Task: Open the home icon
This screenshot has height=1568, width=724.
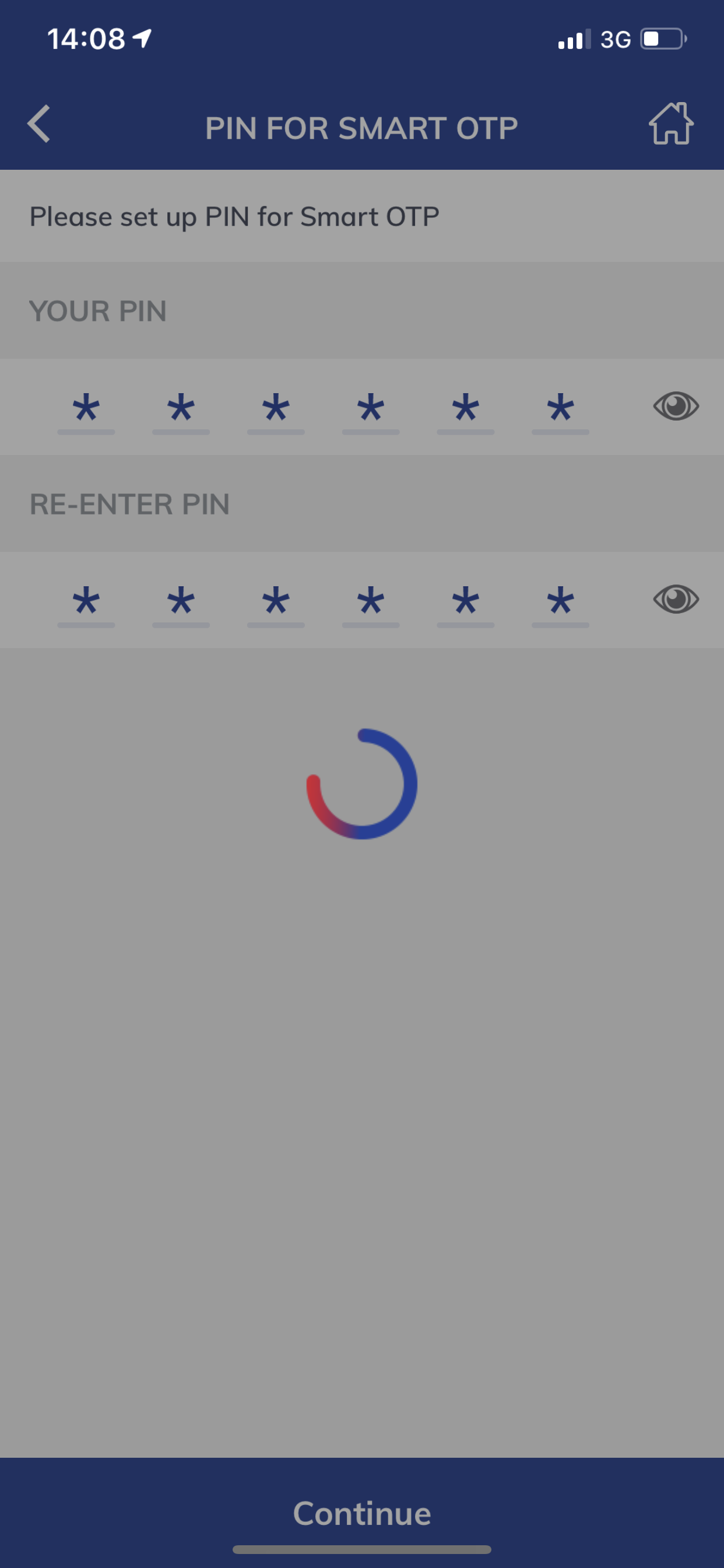Action: [x=670, y=124]
